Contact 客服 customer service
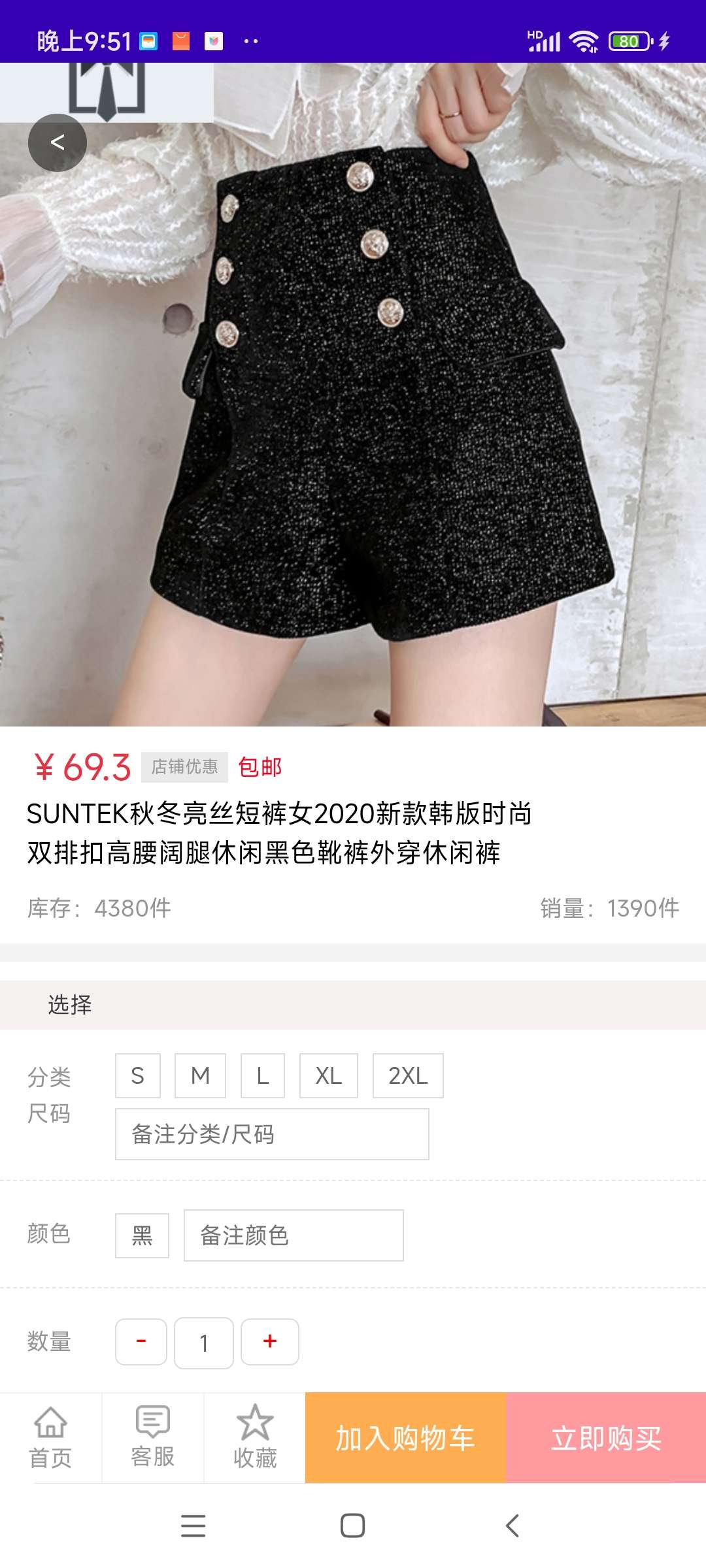Image resolution: width=706 pixels, height=1568 pixels. coord(153,1437)
